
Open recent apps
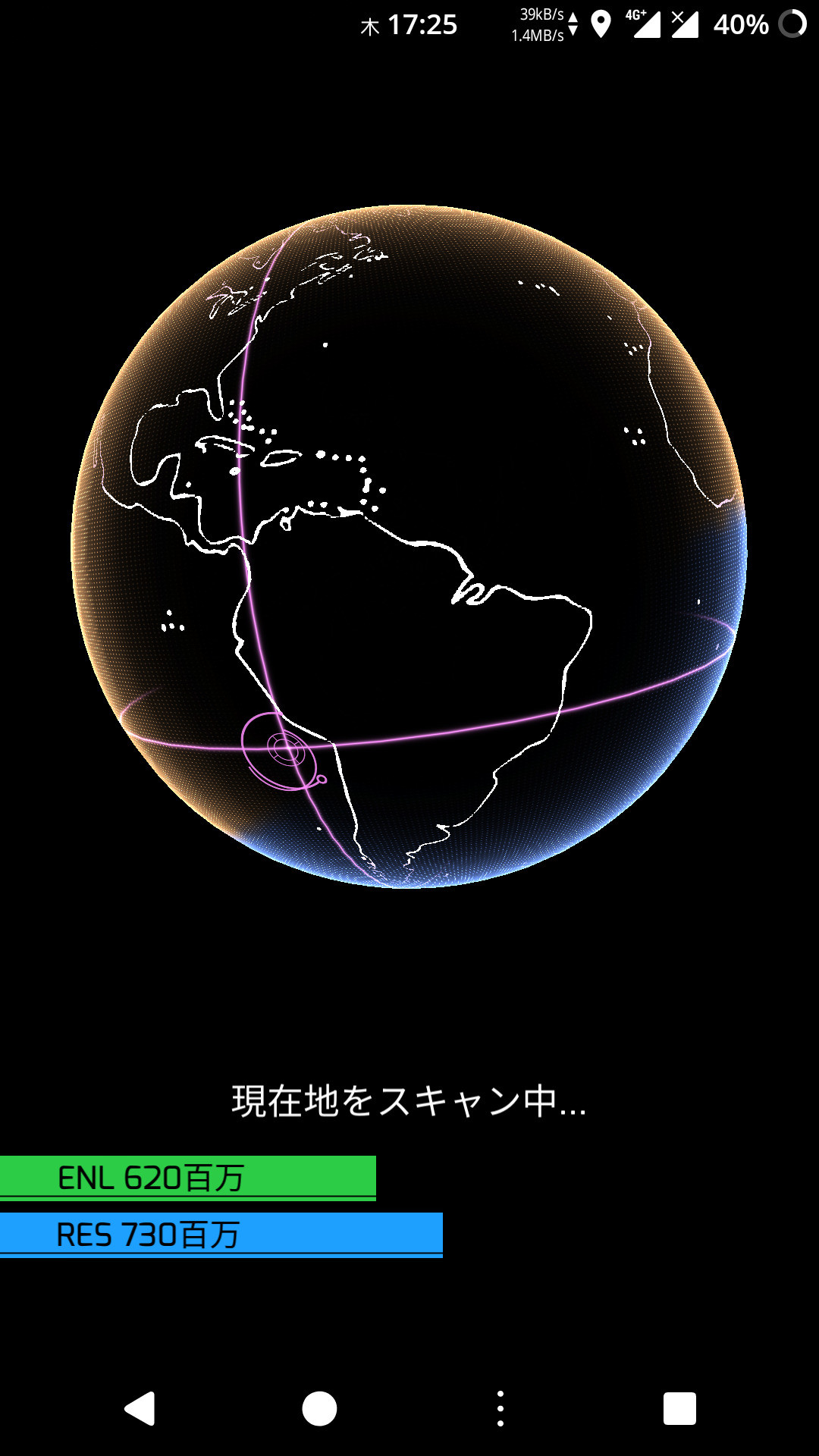tap(679, 1409)
